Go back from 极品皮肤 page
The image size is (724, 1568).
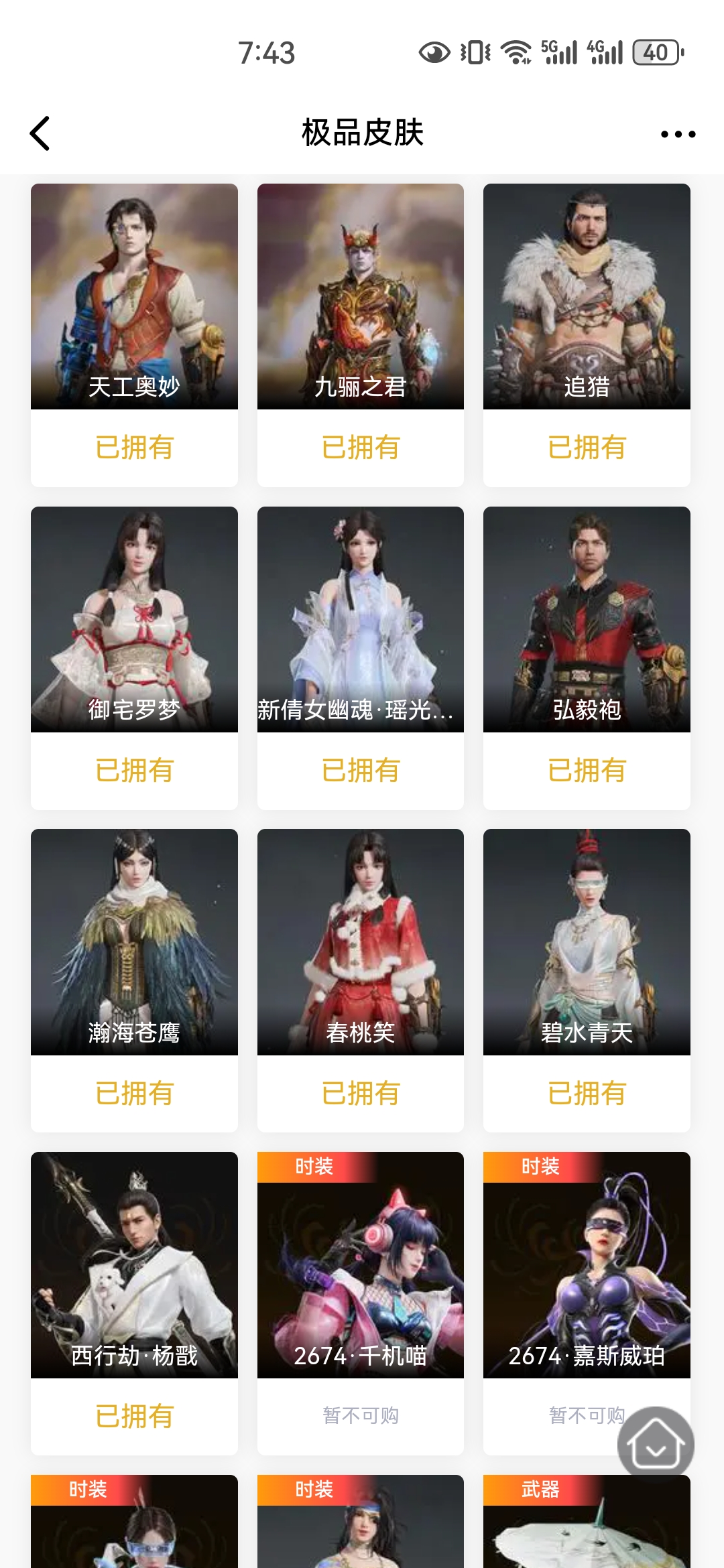pyautogui.click(x=40, y=133)
